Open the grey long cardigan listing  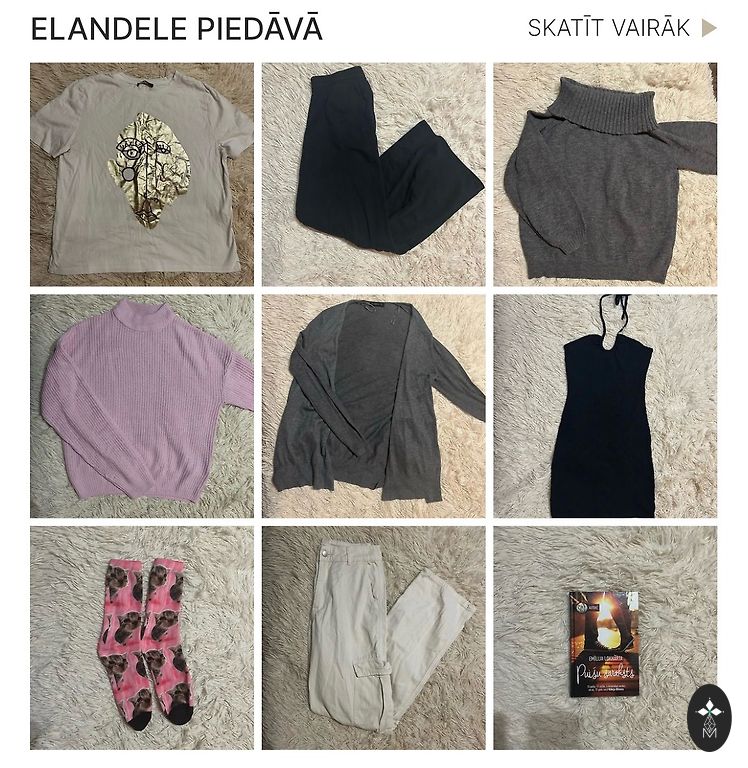point(373,406)
